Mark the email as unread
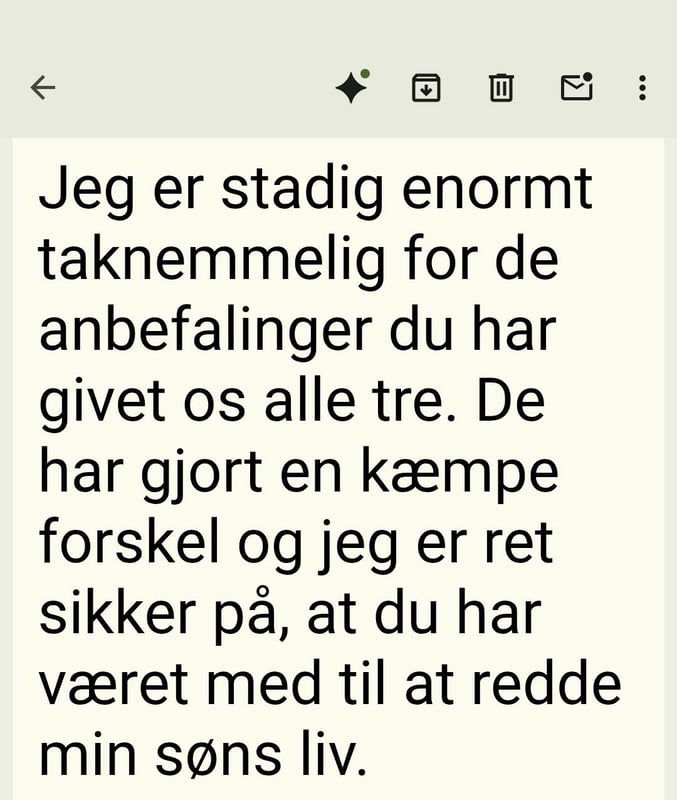The width and height of the screenshot is (677, 800). (x=577, y=87)
